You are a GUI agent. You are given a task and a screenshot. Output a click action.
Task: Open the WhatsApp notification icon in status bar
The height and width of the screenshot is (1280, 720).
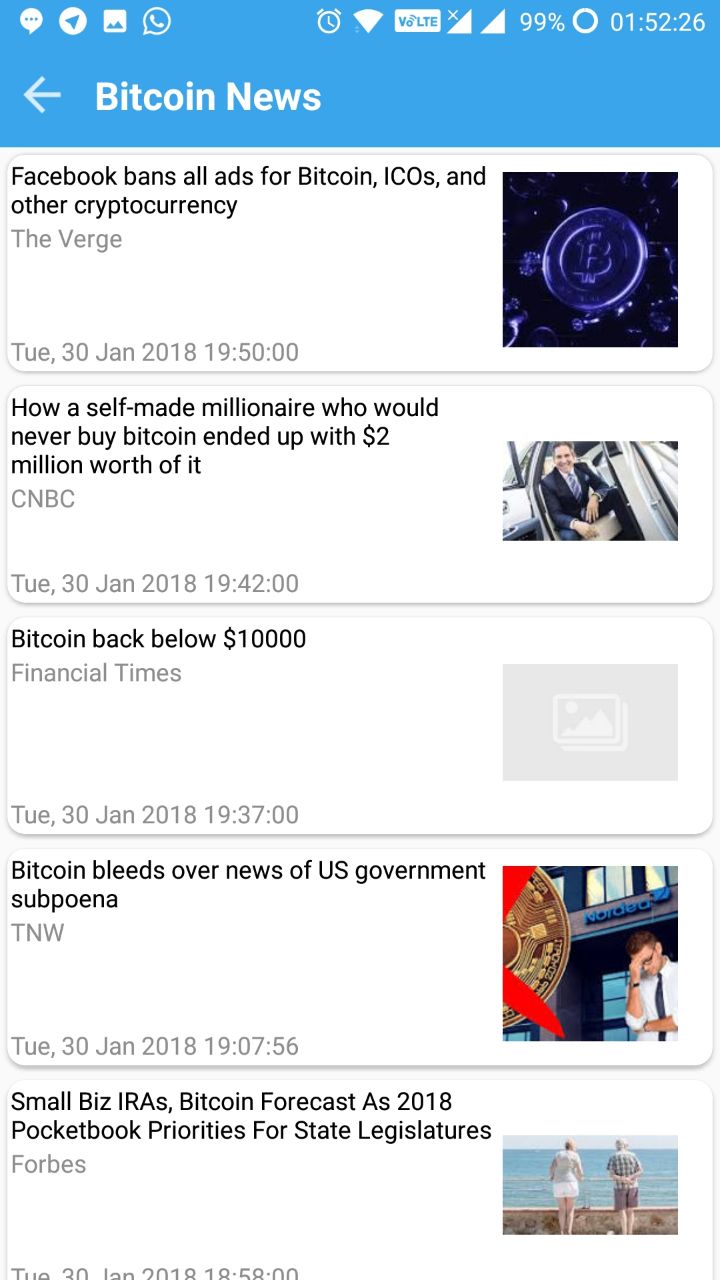tap(156, 20)
